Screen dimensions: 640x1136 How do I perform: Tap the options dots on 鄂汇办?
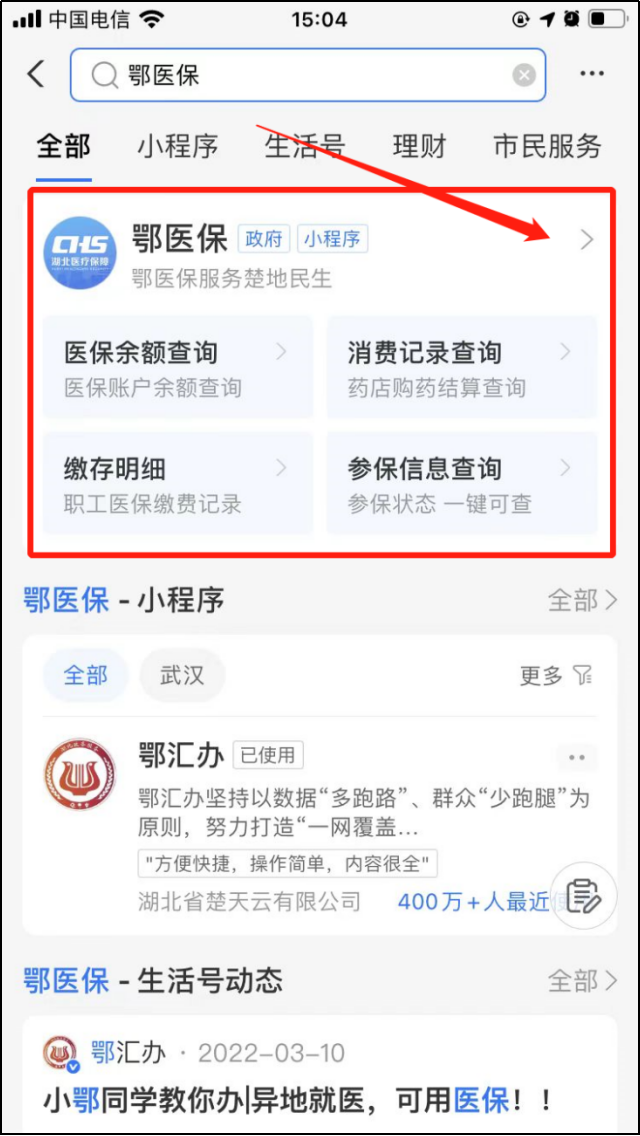(x=577, y=757)
